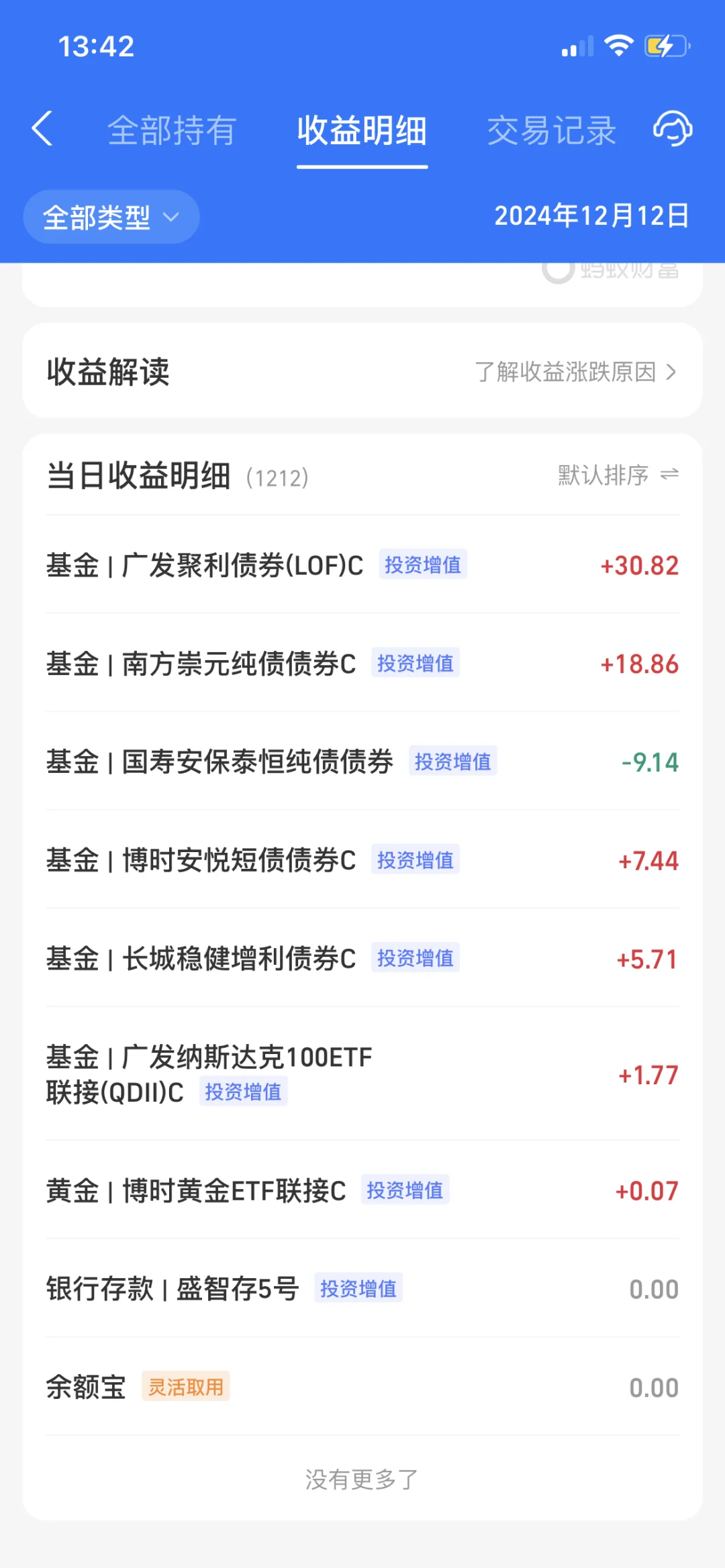Open the 余额宝 row
This screenshot has width=725, height=1568.
(362, 1387)
